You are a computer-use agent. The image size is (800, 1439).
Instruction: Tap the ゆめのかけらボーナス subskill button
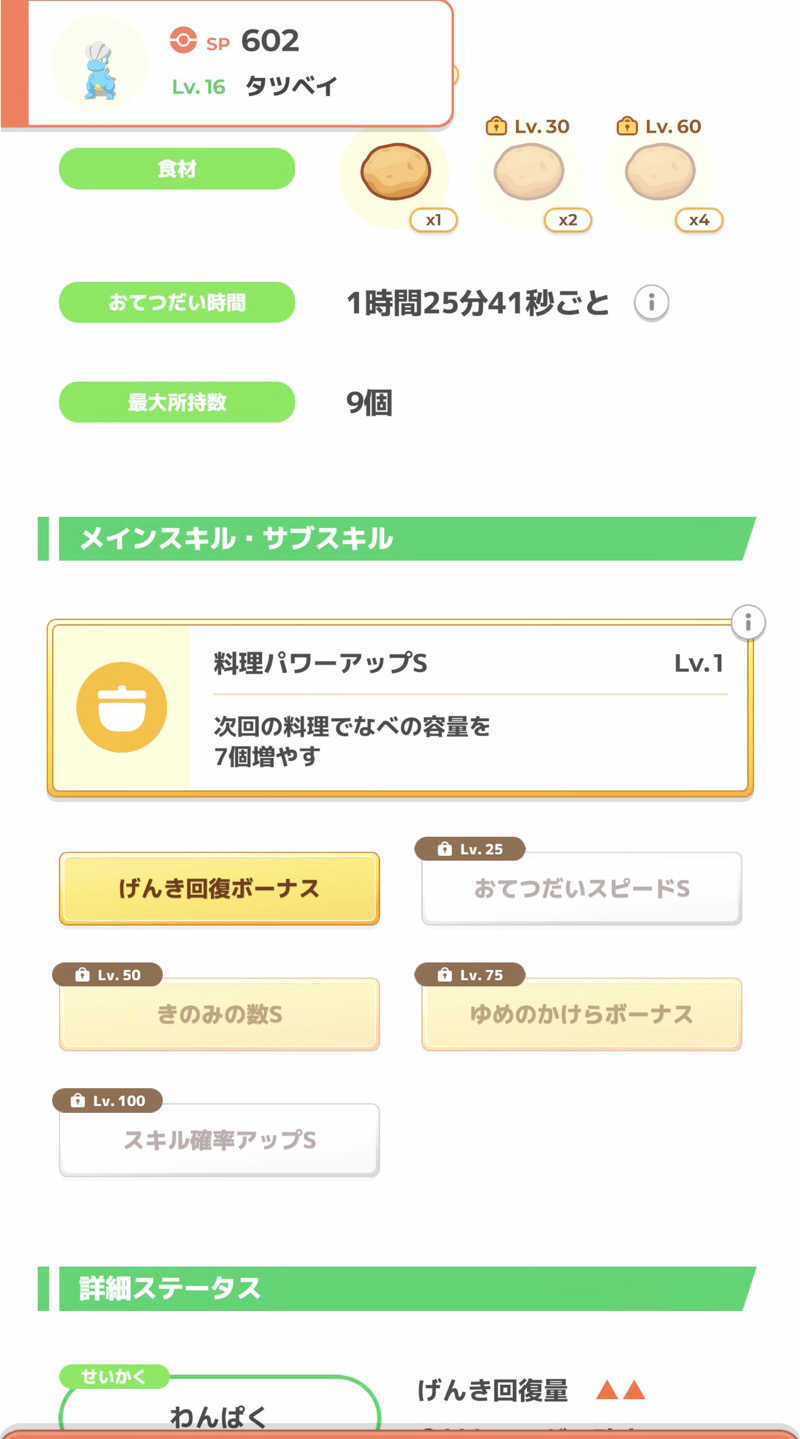pyautogui.click(x=581, y=1013)
